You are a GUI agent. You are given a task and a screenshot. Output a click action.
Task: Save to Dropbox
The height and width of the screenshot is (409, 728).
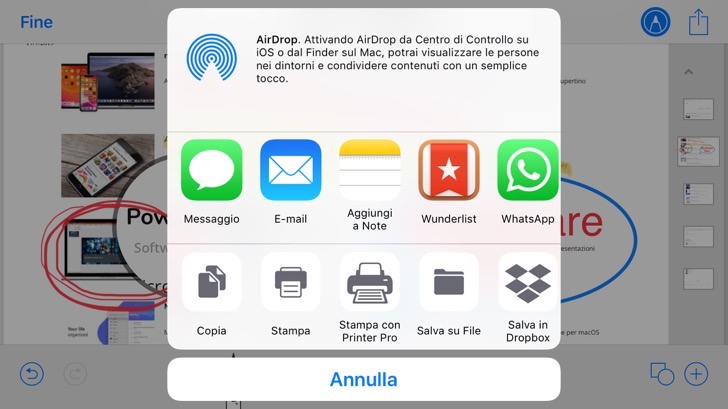point(527,283)
